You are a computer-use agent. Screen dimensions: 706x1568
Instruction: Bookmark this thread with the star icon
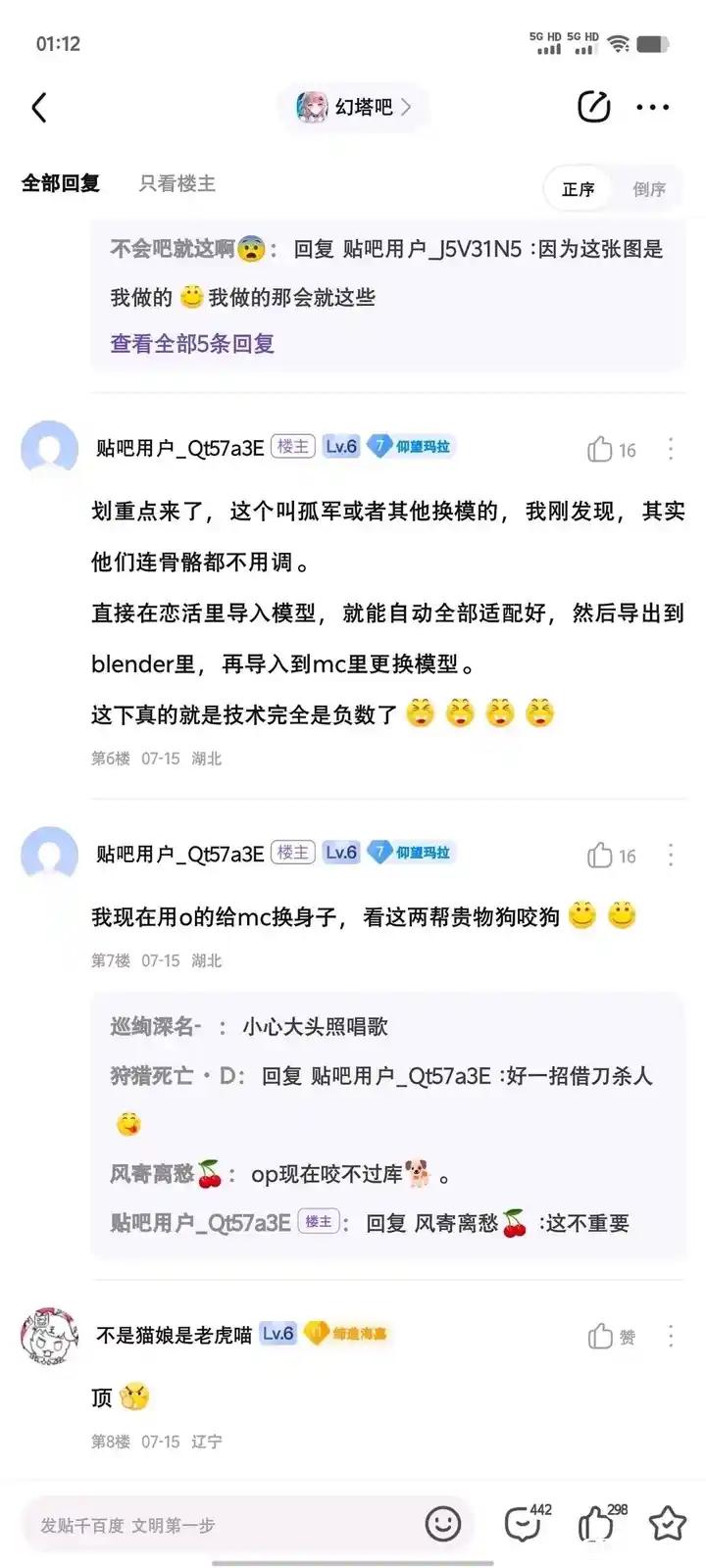[668, 1523]
